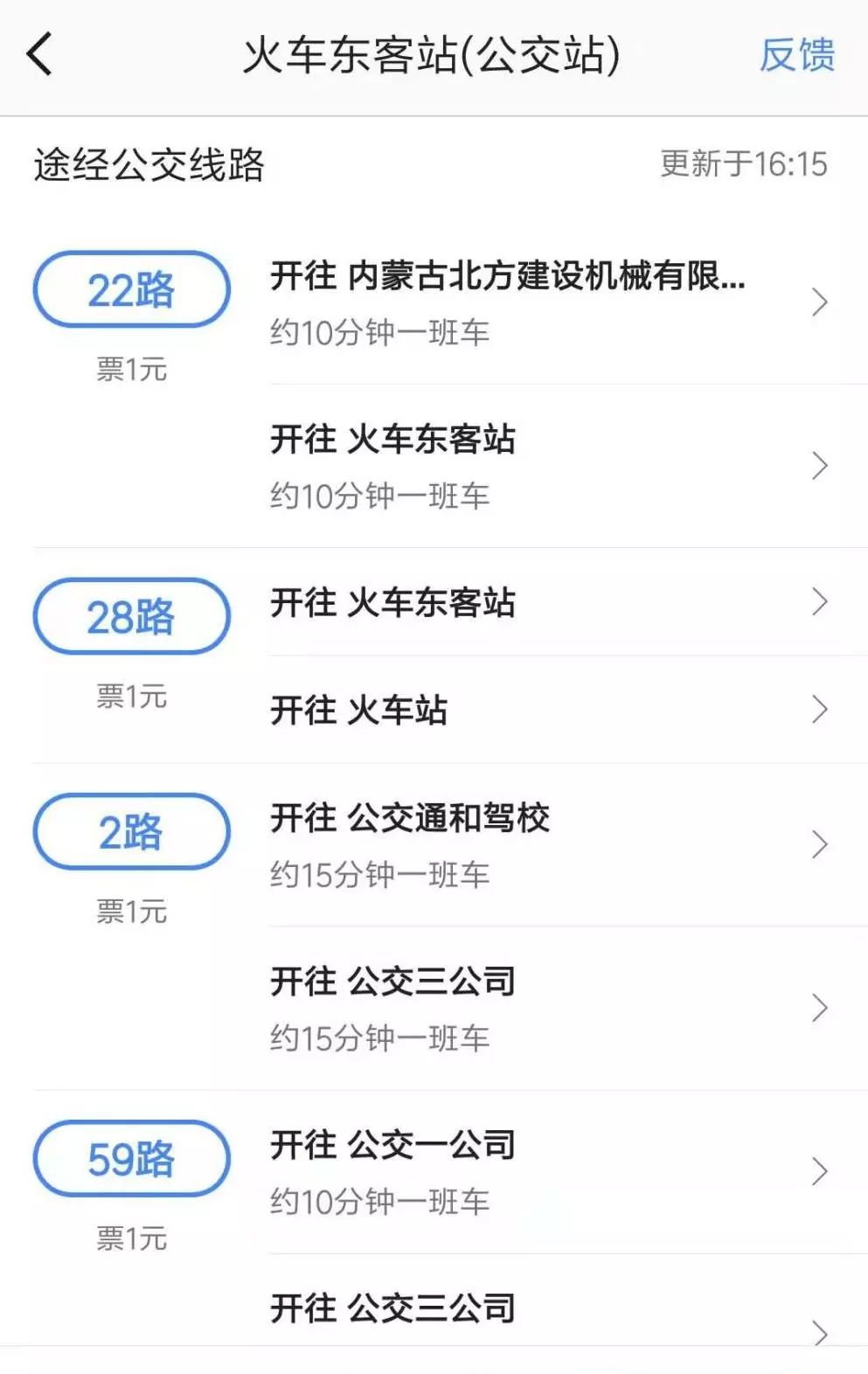Screen dimensions: 868x1374
Task: Click the 火车东客站(公交站) station title
Action: click(x=433, y=54)
